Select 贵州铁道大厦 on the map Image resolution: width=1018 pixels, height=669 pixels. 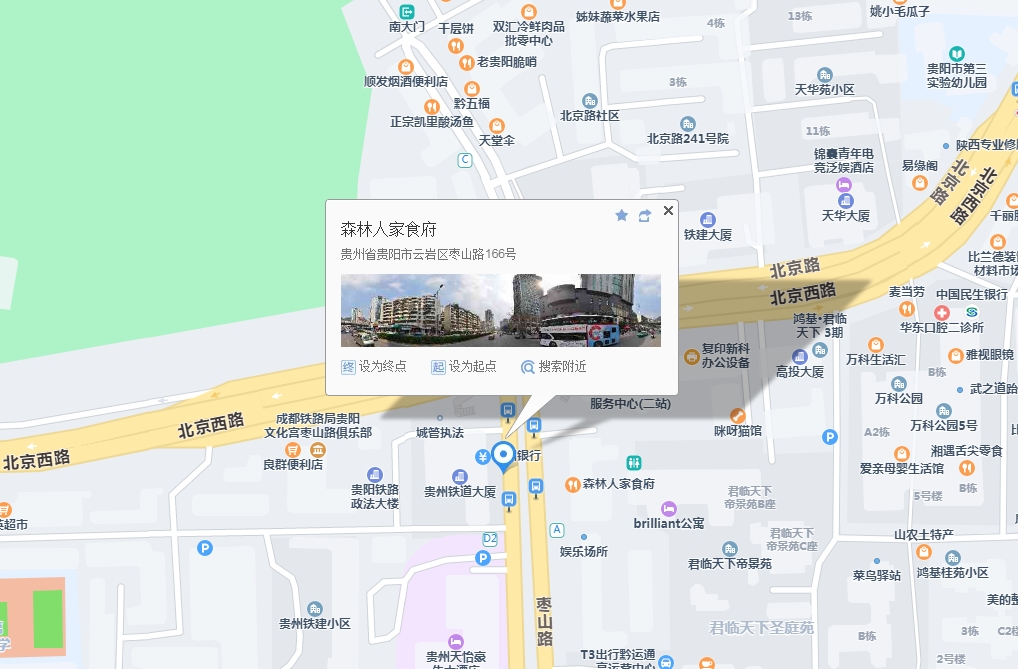pos(459,491)
